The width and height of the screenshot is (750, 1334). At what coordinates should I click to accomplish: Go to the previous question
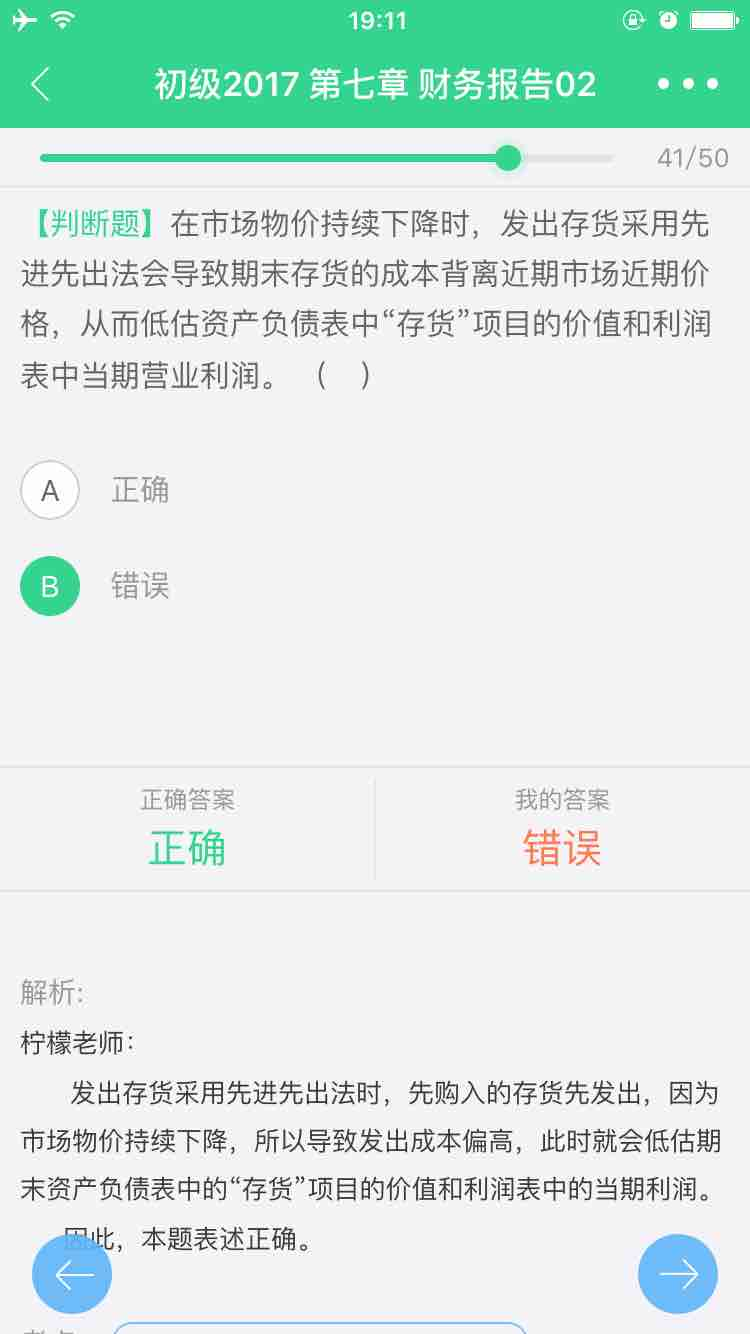click(72, 1274)
